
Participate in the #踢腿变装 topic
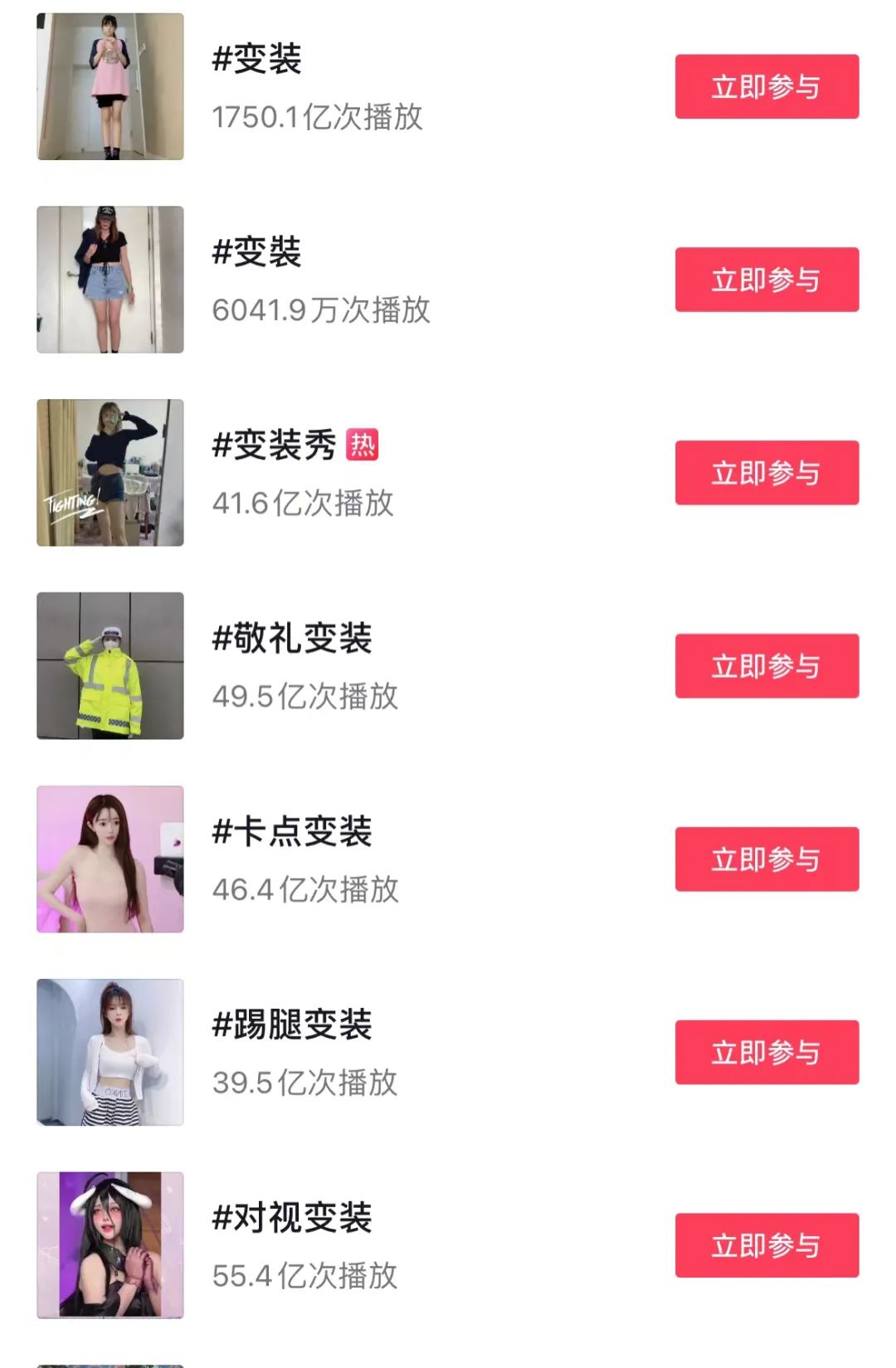click(x=767, y=1053)
